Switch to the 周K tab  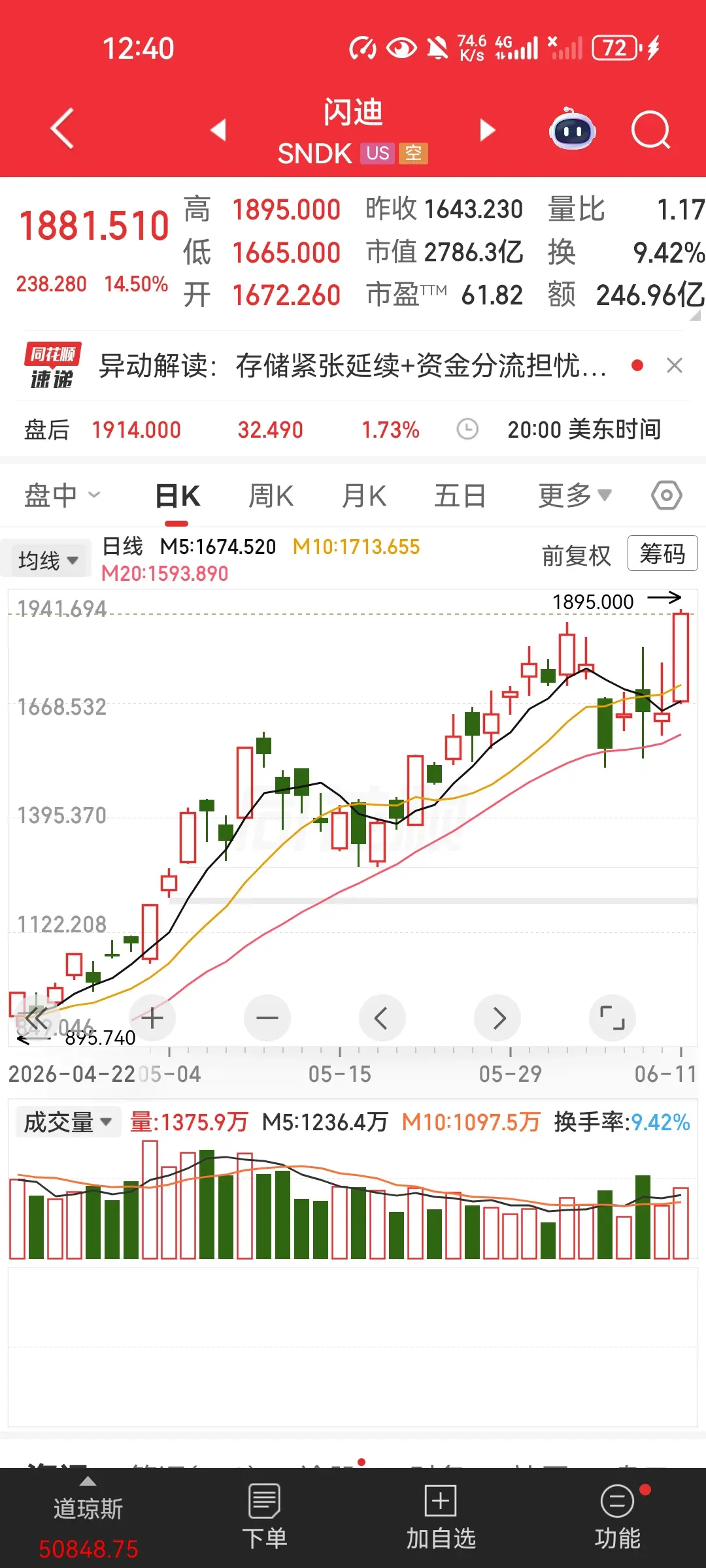tap(271, 496)
